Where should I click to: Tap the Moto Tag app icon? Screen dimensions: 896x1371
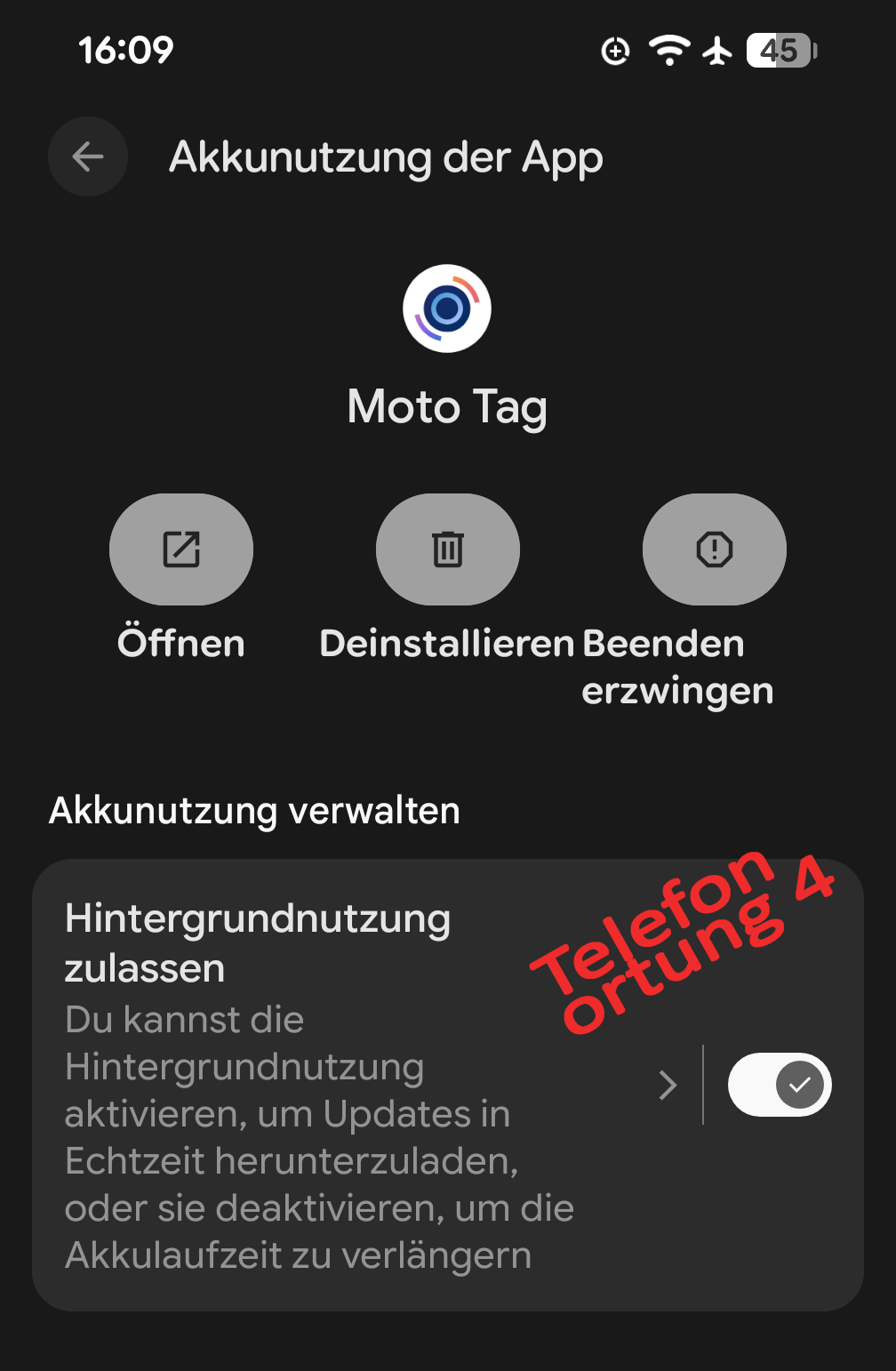(x=447, y=309)
